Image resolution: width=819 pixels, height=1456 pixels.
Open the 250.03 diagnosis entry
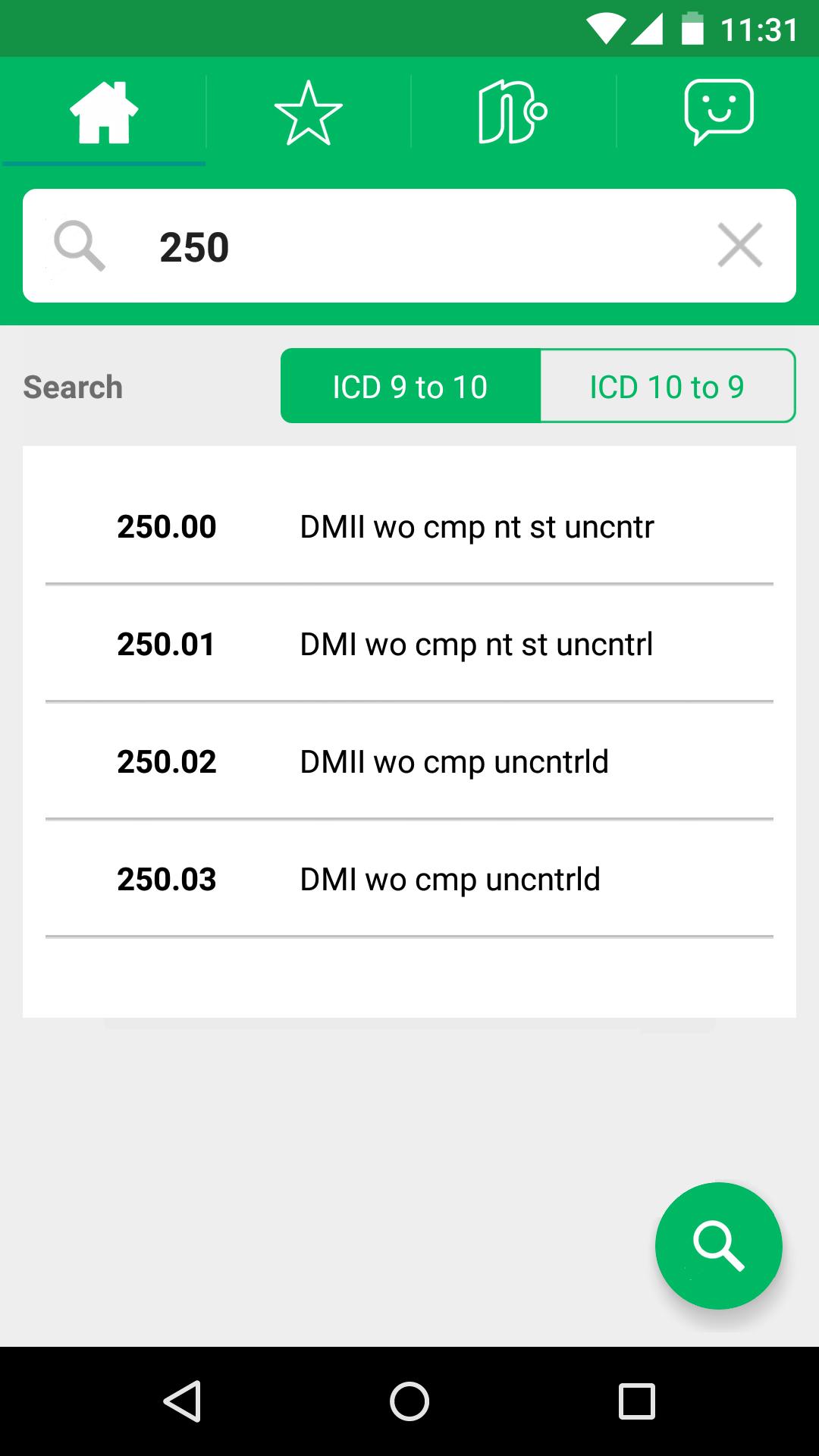tap(409, 878)
